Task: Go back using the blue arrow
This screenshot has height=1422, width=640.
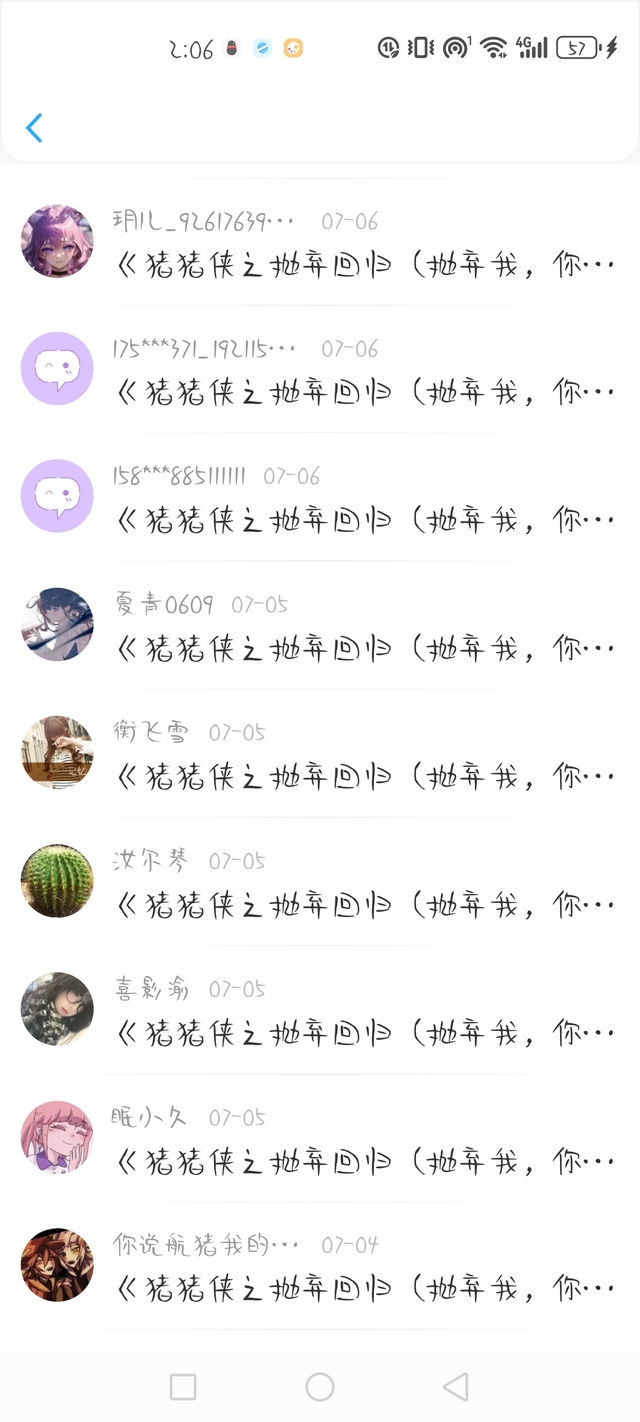Action: [34, 128]
